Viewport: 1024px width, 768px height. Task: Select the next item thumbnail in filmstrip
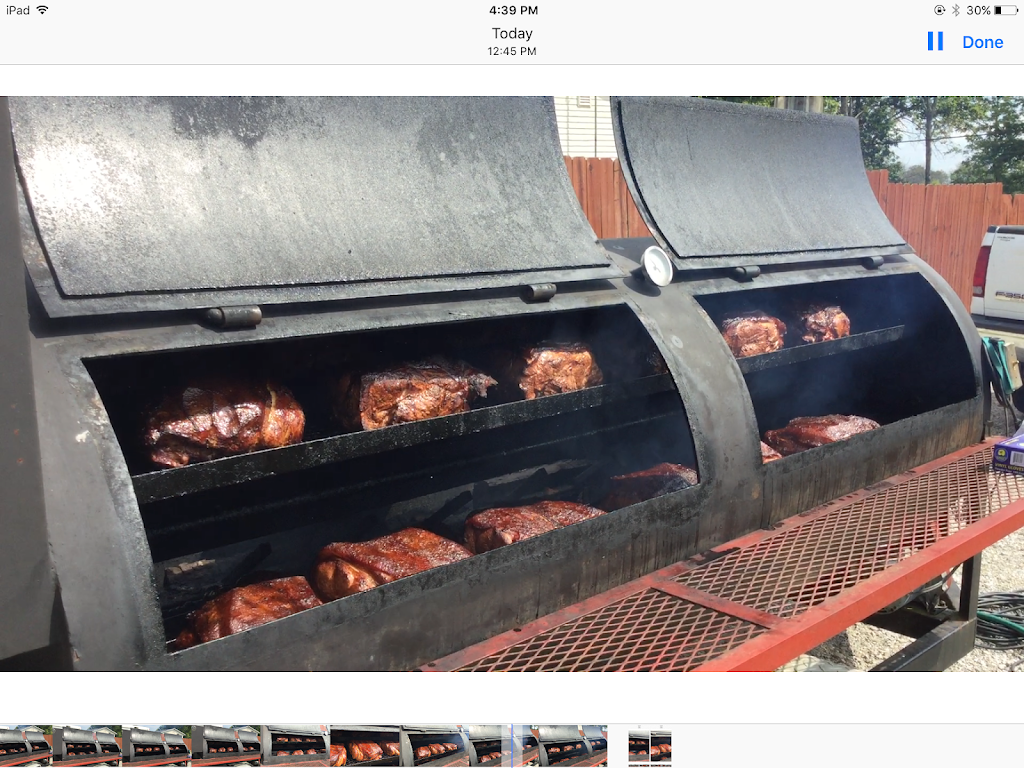click(650, 746)
